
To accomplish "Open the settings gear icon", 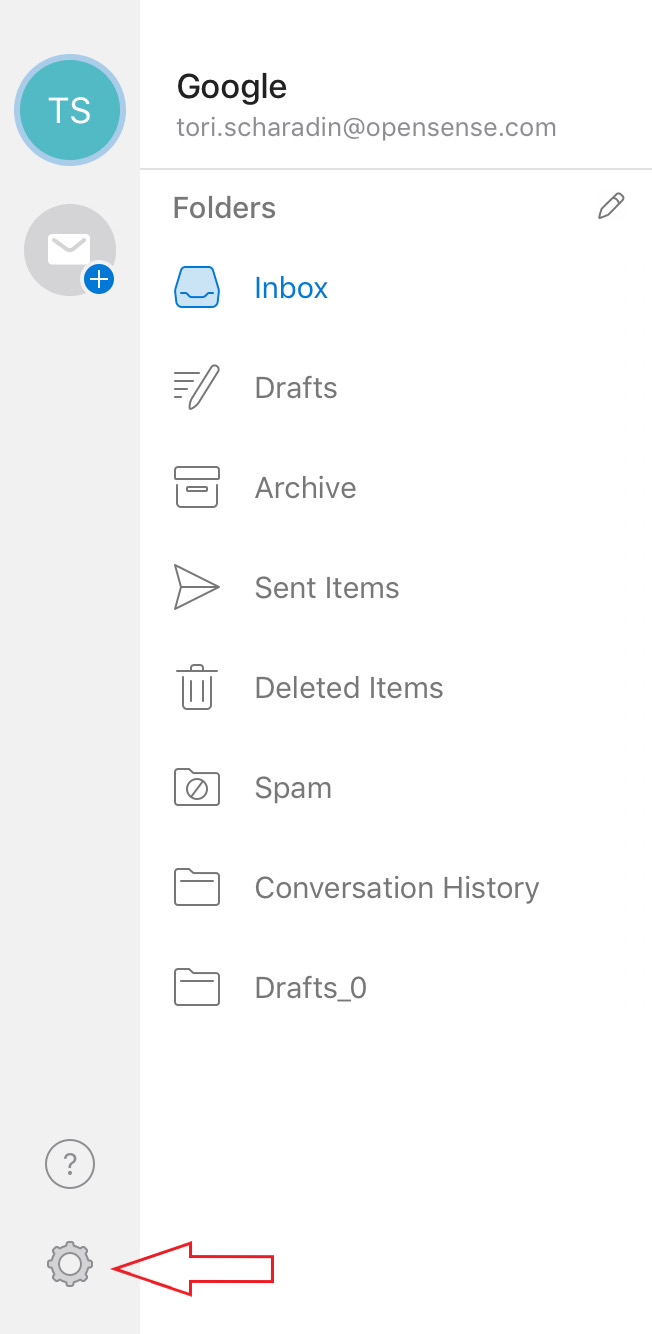I will click(70, 1264).
